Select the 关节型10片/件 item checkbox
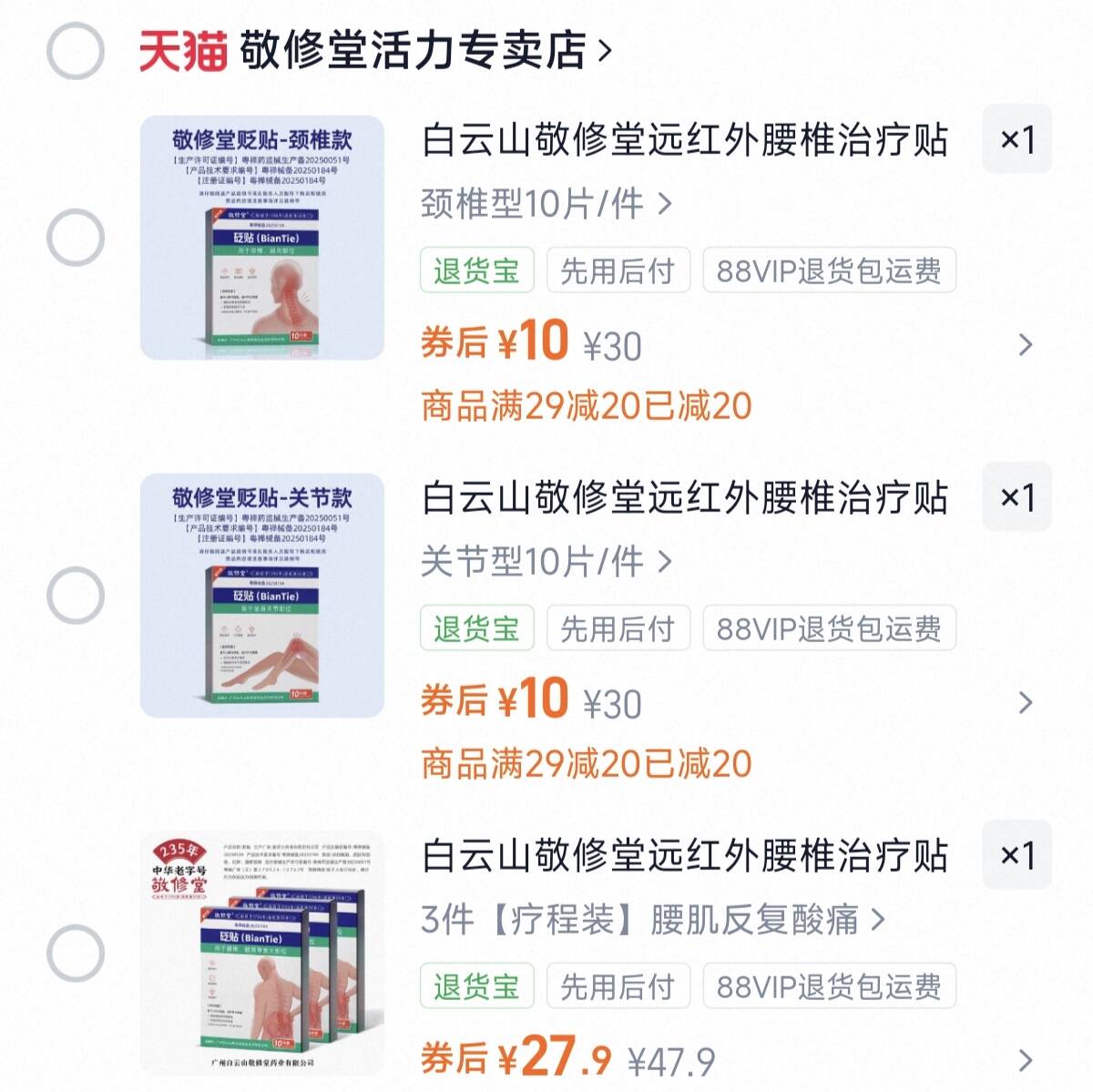1093x1092 pixels. click(x=75, y=597)
